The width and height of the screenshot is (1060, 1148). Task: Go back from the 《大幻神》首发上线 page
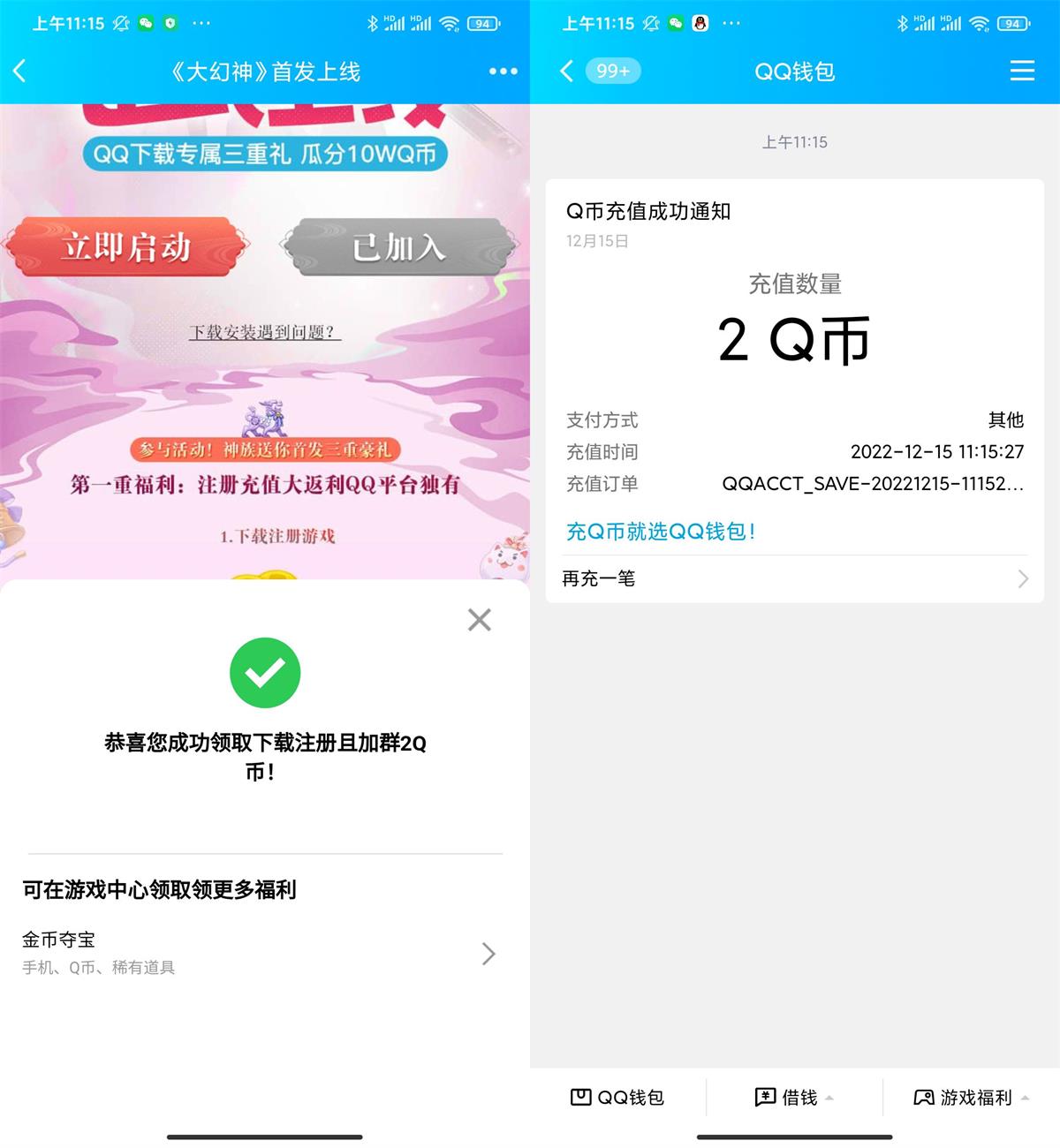pyautogui.click(x=20, y=72)
